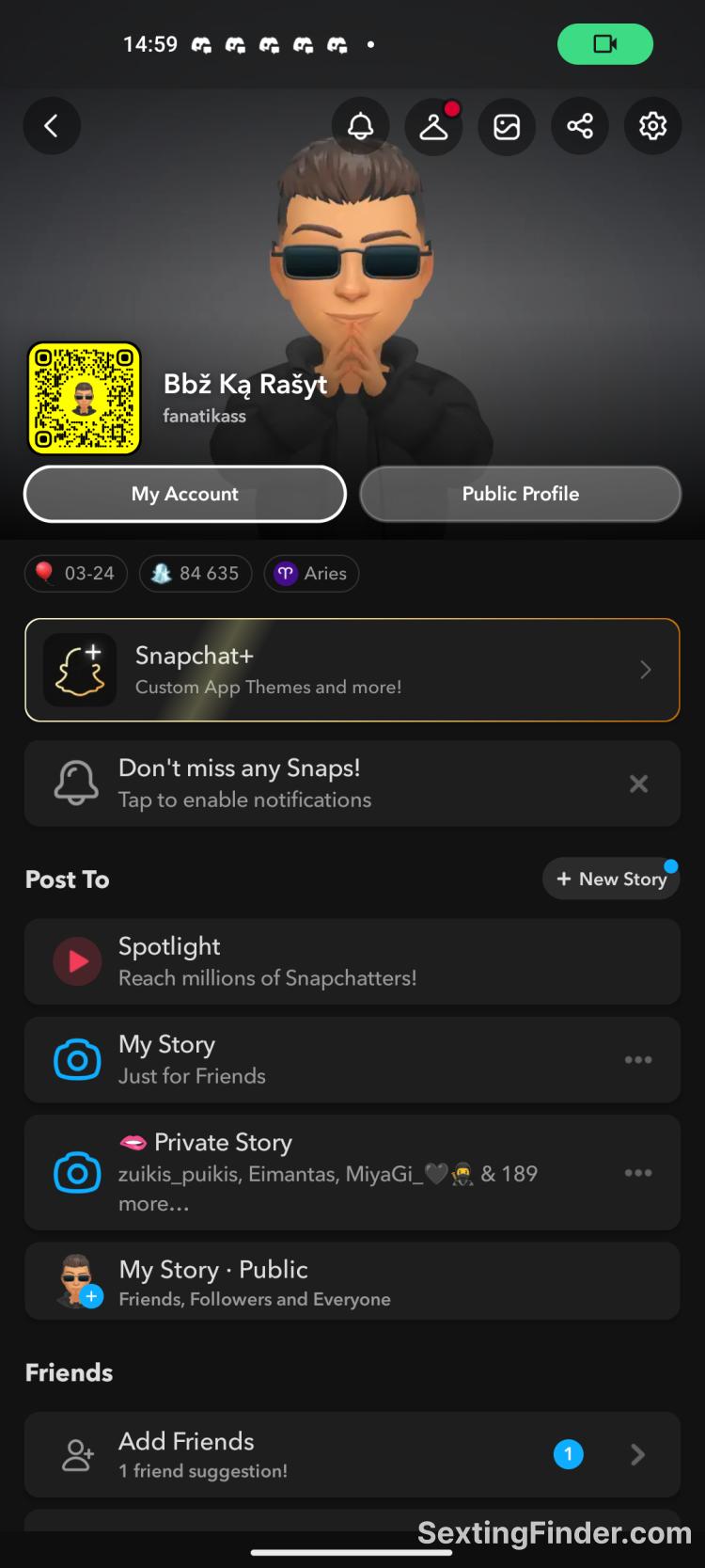Share the profile
This screenshot has width=705, height=1568.
(580, 126)
